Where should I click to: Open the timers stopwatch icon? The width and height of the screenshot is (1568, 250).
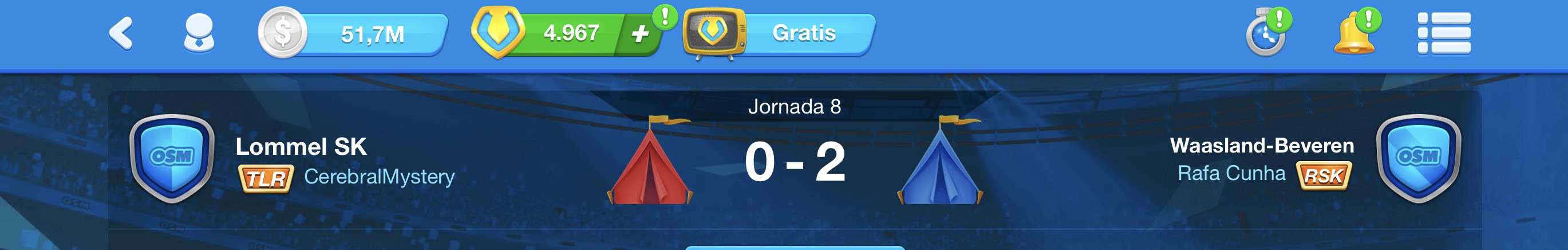pyautogui.click(x=1266, y=36)
